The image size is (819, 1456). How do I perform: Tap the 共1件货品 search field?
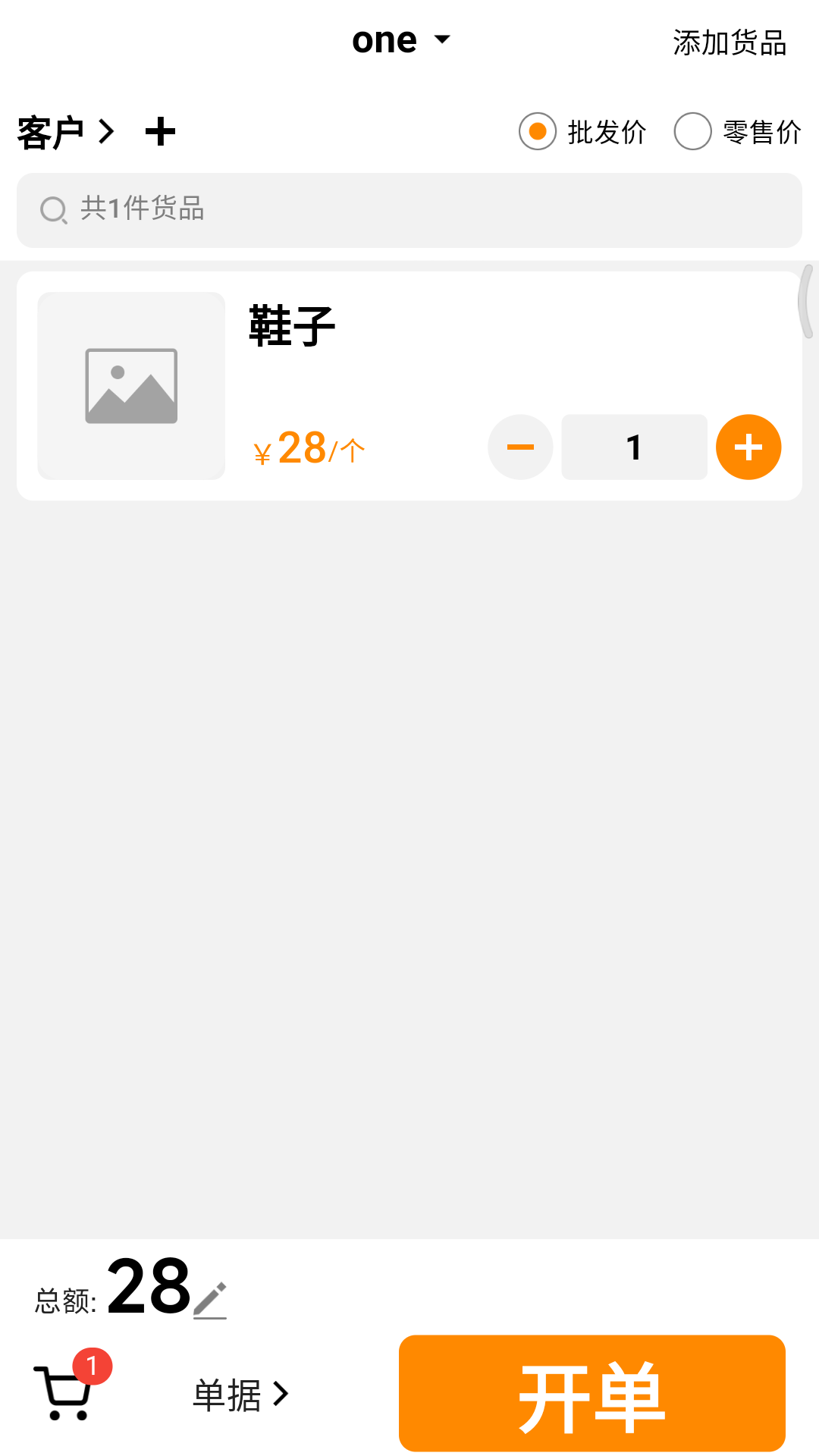(x=409, y=210)
